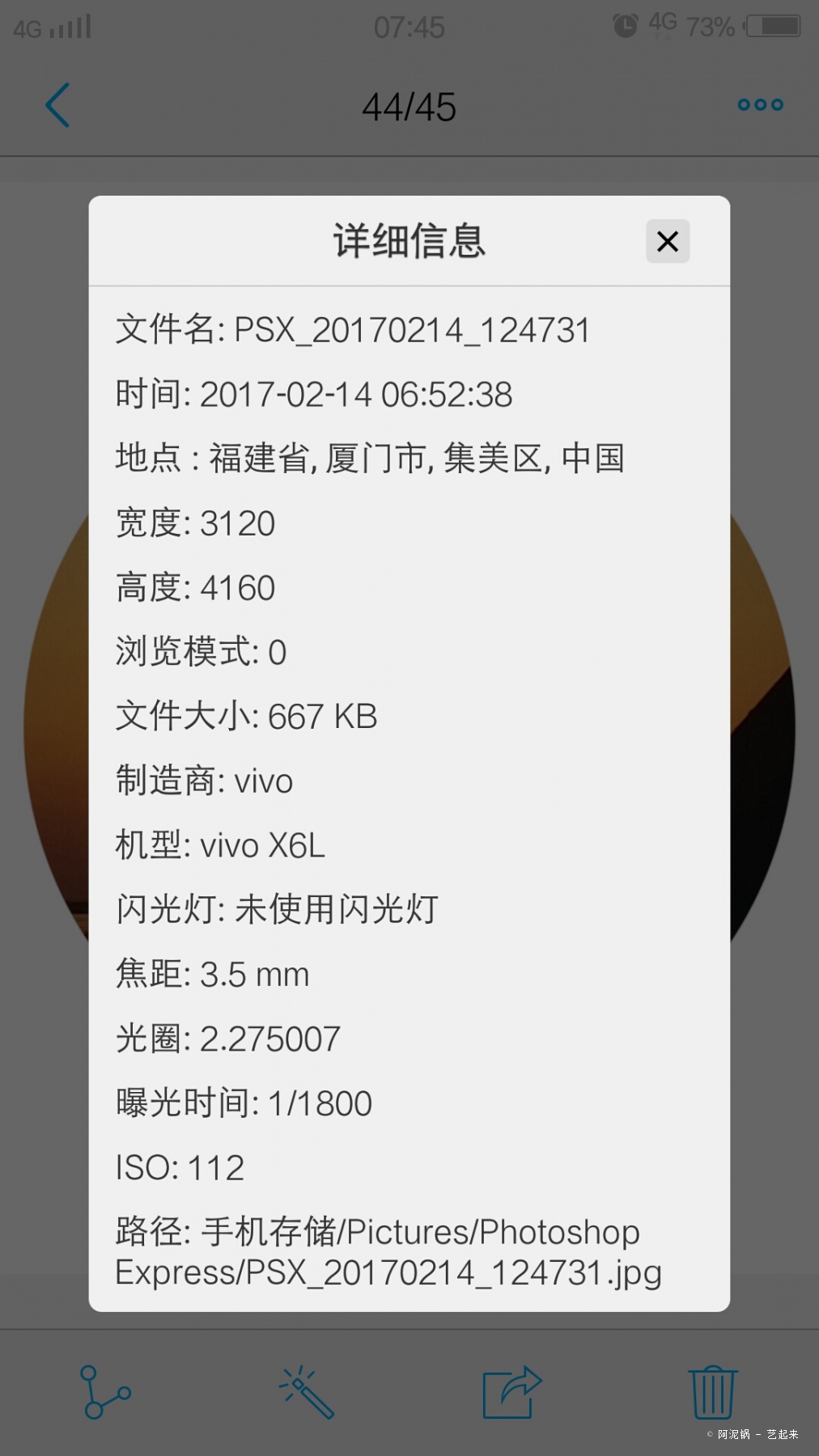
Task: Share this photo
Action: coord(511,1391)
